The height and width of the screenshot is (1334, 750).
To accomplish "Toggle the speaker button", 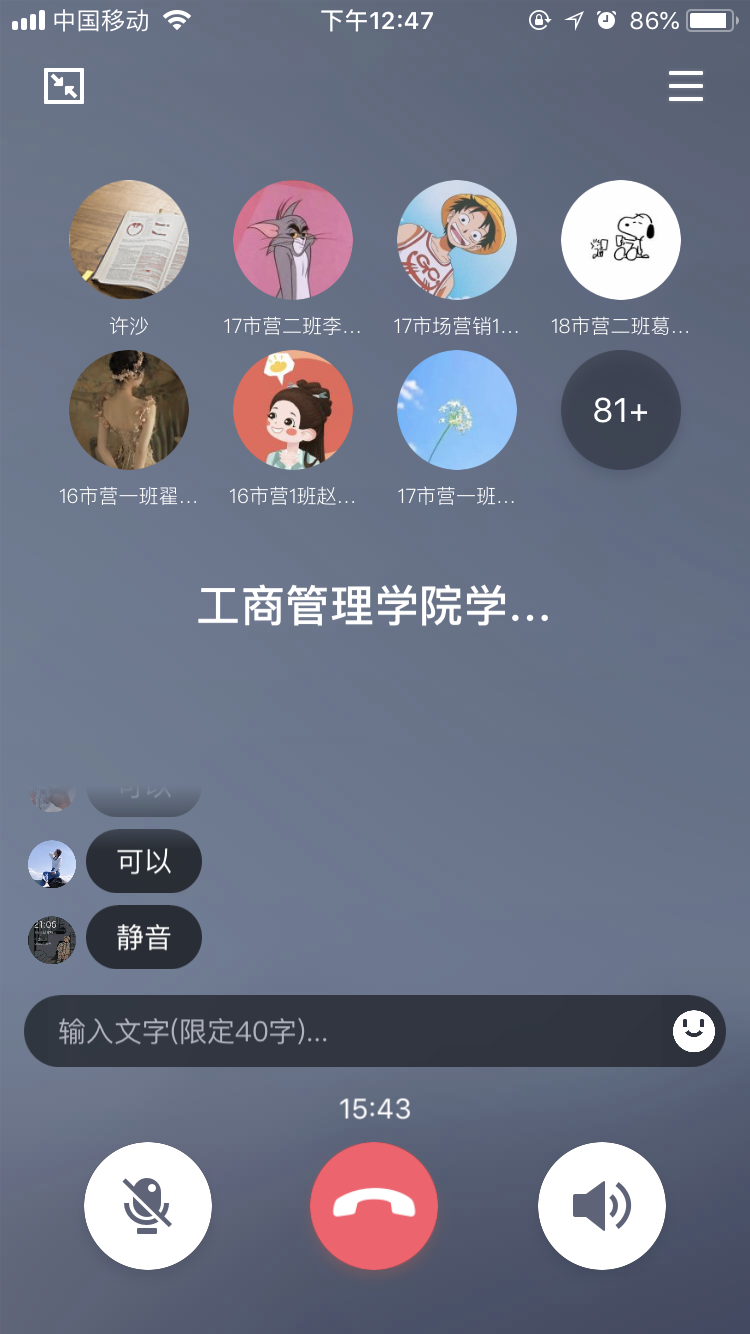I will click(x=601, y=1206).
